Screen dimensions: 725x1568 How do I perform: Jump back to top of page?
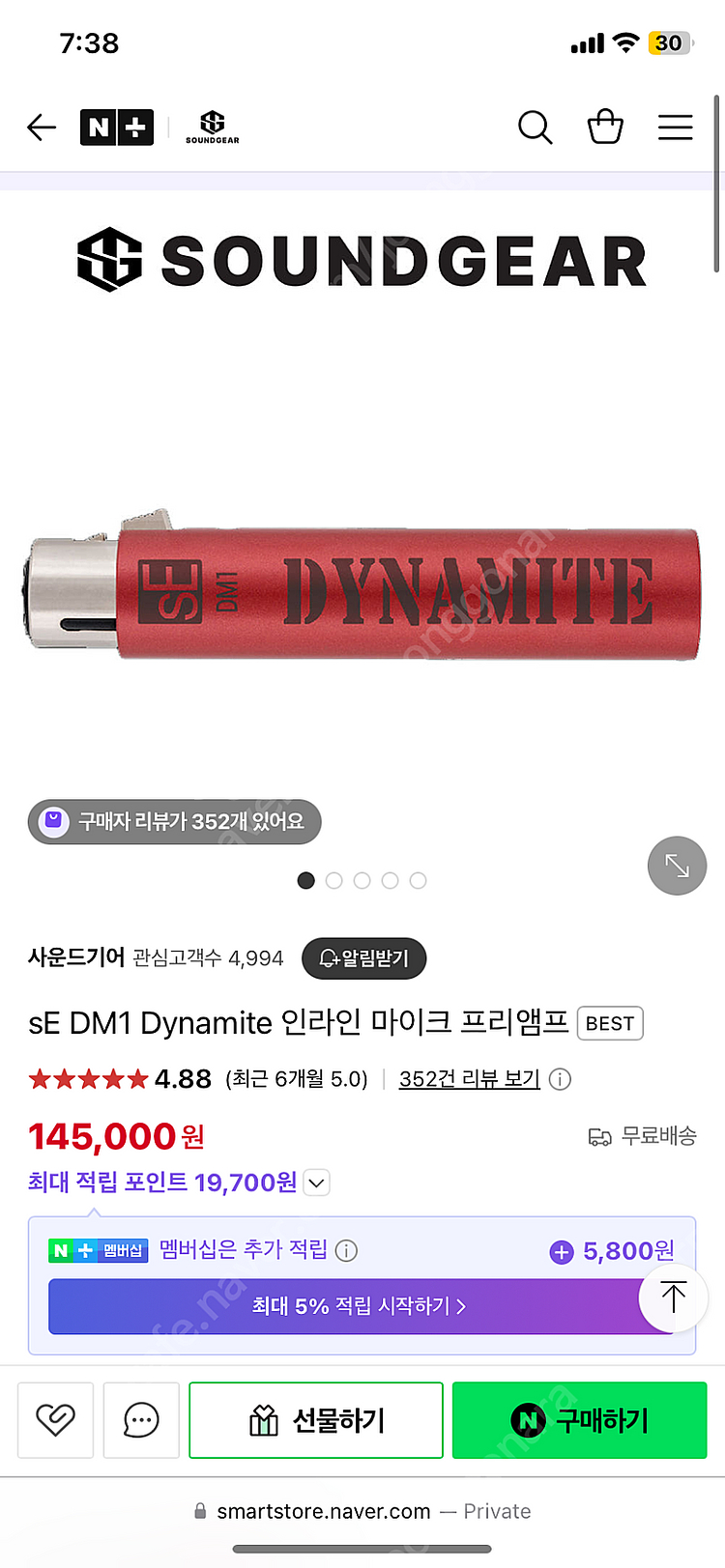[x=674, y=1297]
